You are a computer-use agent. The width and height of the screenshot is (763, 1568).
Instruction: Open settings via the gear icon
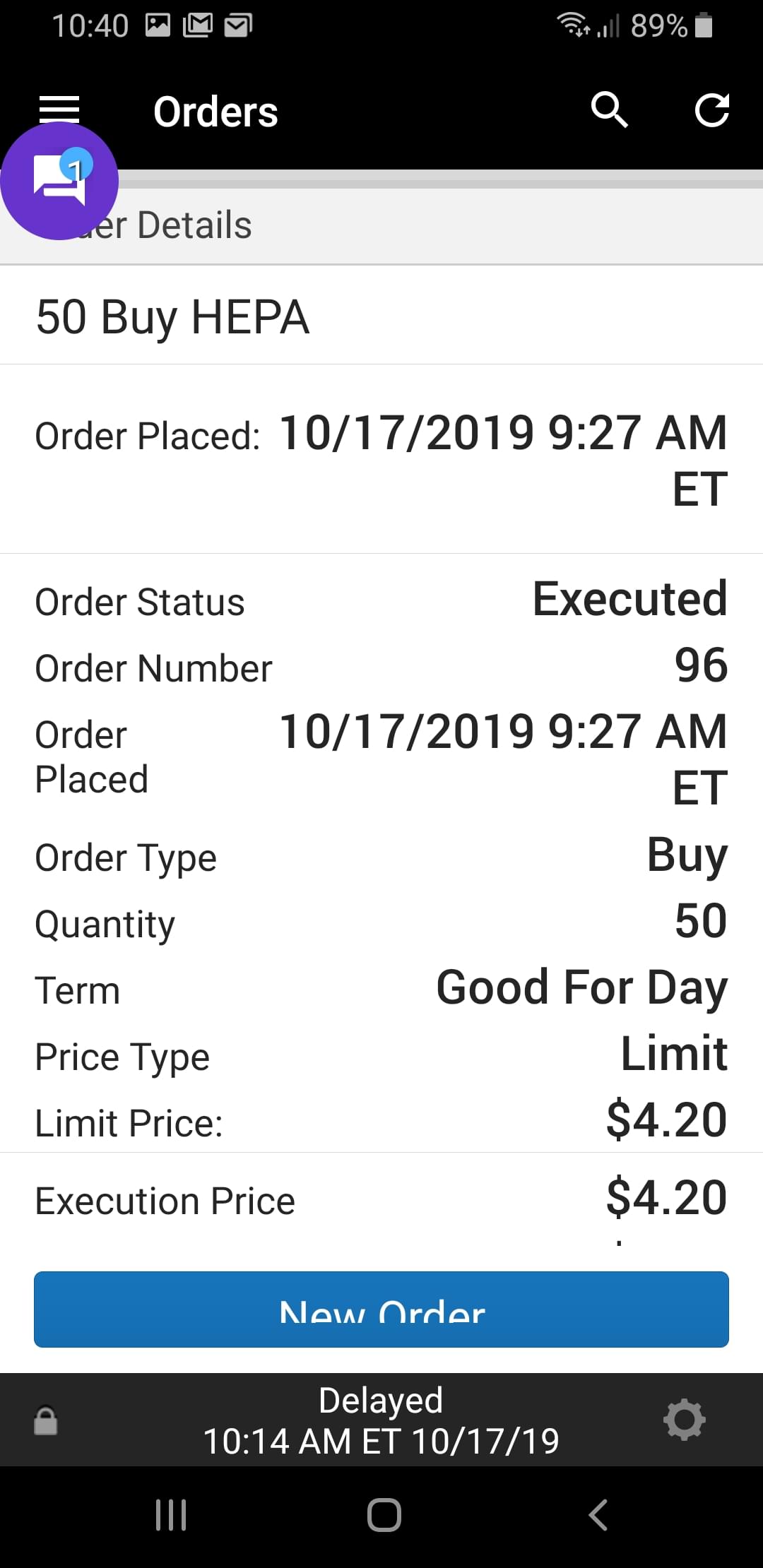point(684,1420)
